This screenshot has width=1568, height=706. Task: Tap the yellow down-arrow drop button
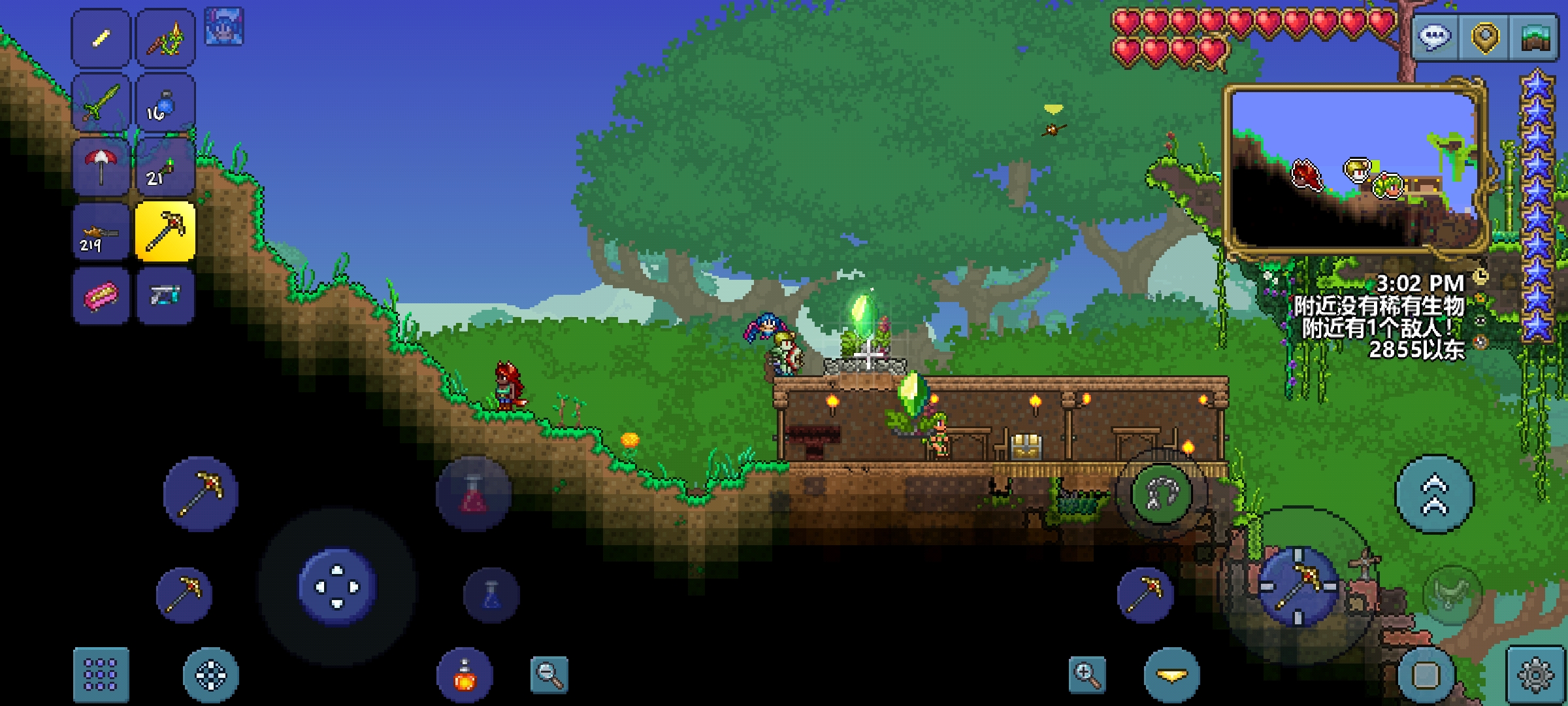click(1171, 675)
